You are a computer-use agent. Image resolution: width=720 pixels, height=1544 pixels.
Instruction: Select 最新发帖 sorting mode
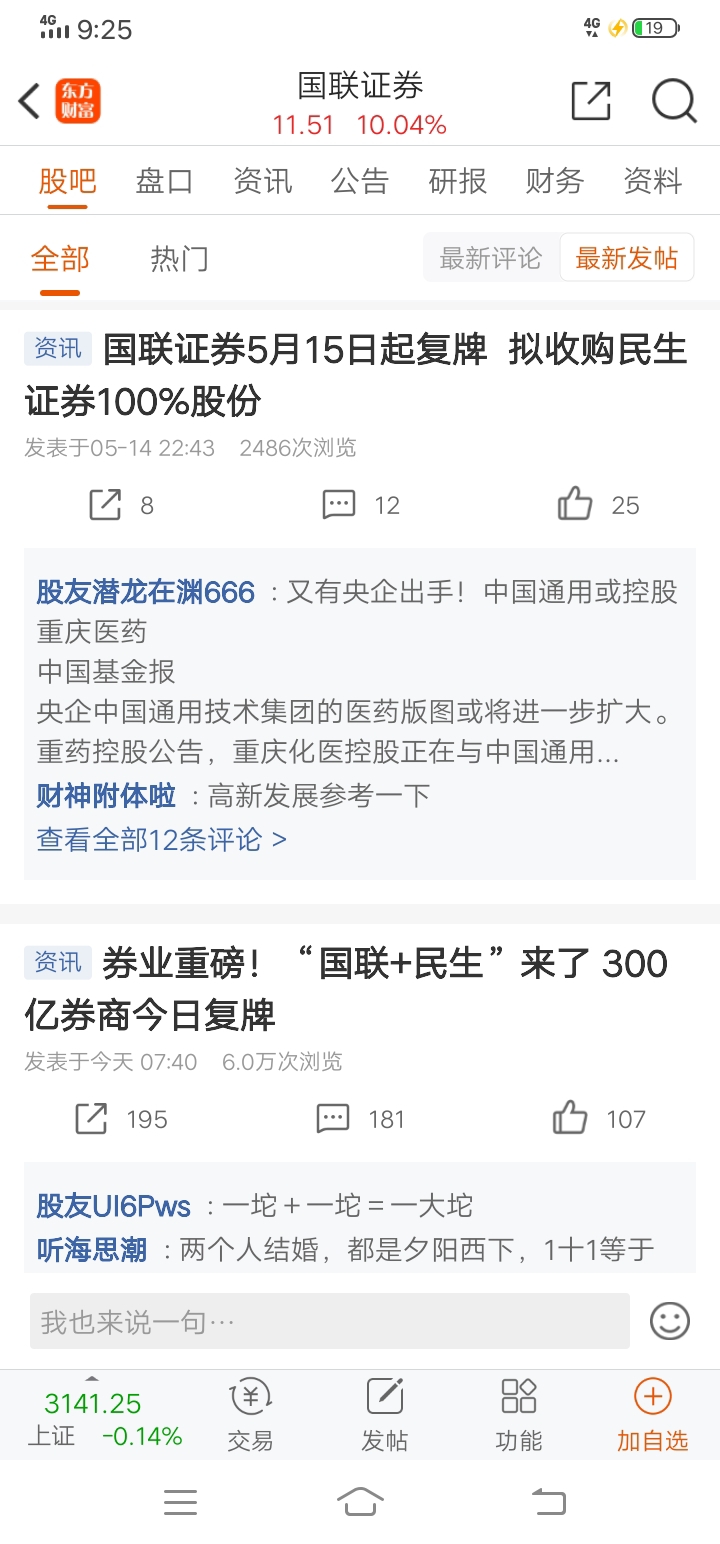627,257
